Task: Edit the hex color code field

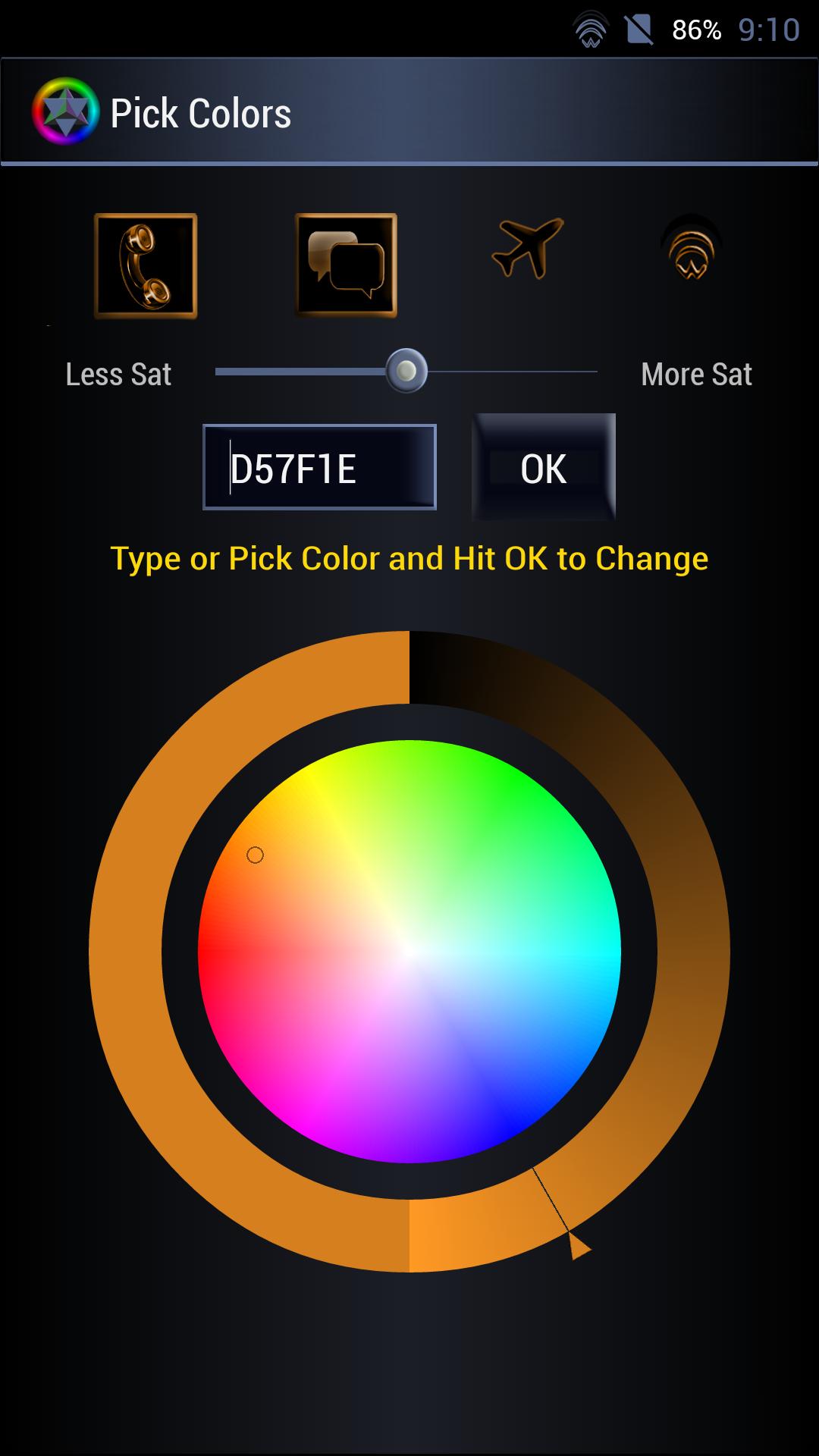Action: point(319,467)
